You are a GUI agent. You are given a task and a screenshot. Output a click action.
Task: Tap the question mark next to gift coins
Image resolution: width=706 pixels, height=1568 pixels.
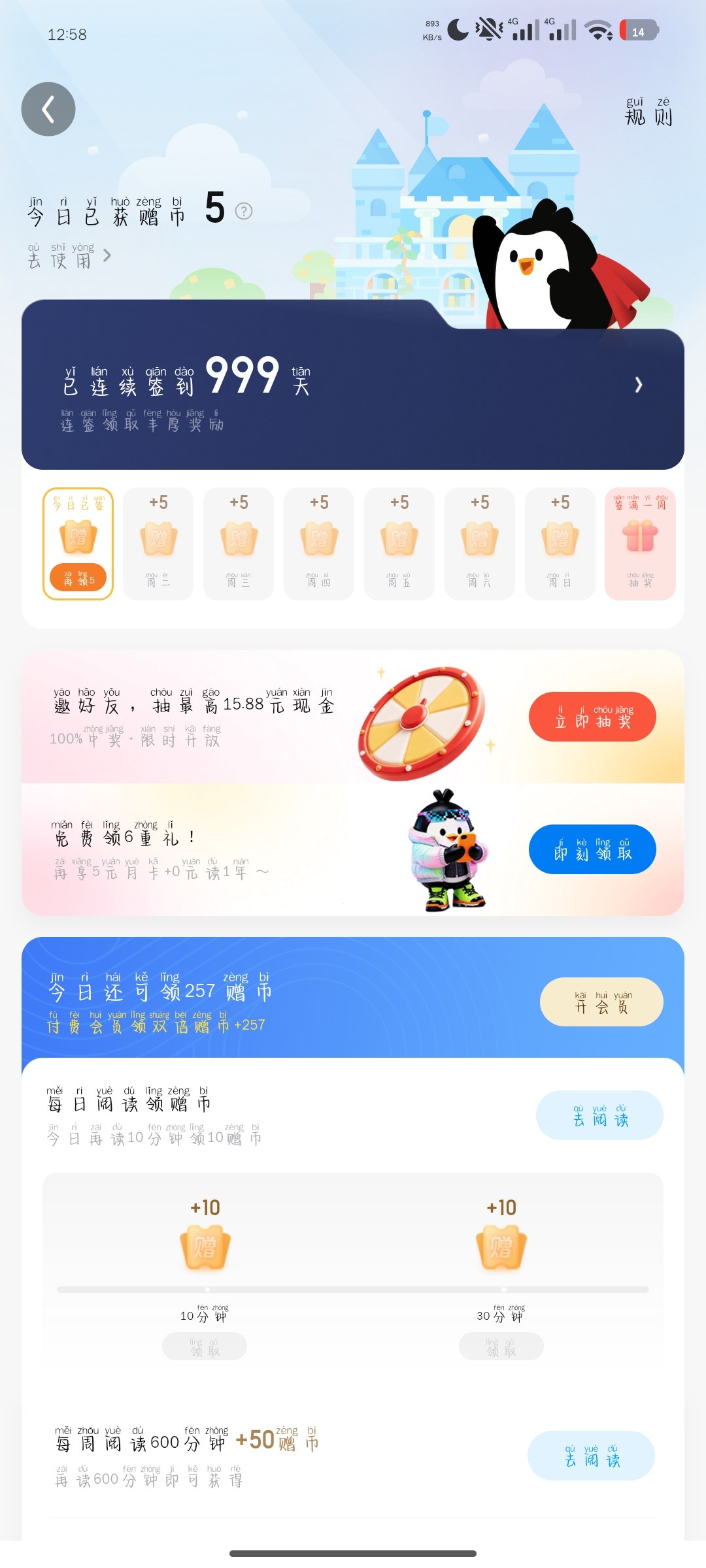click(244, 211)
